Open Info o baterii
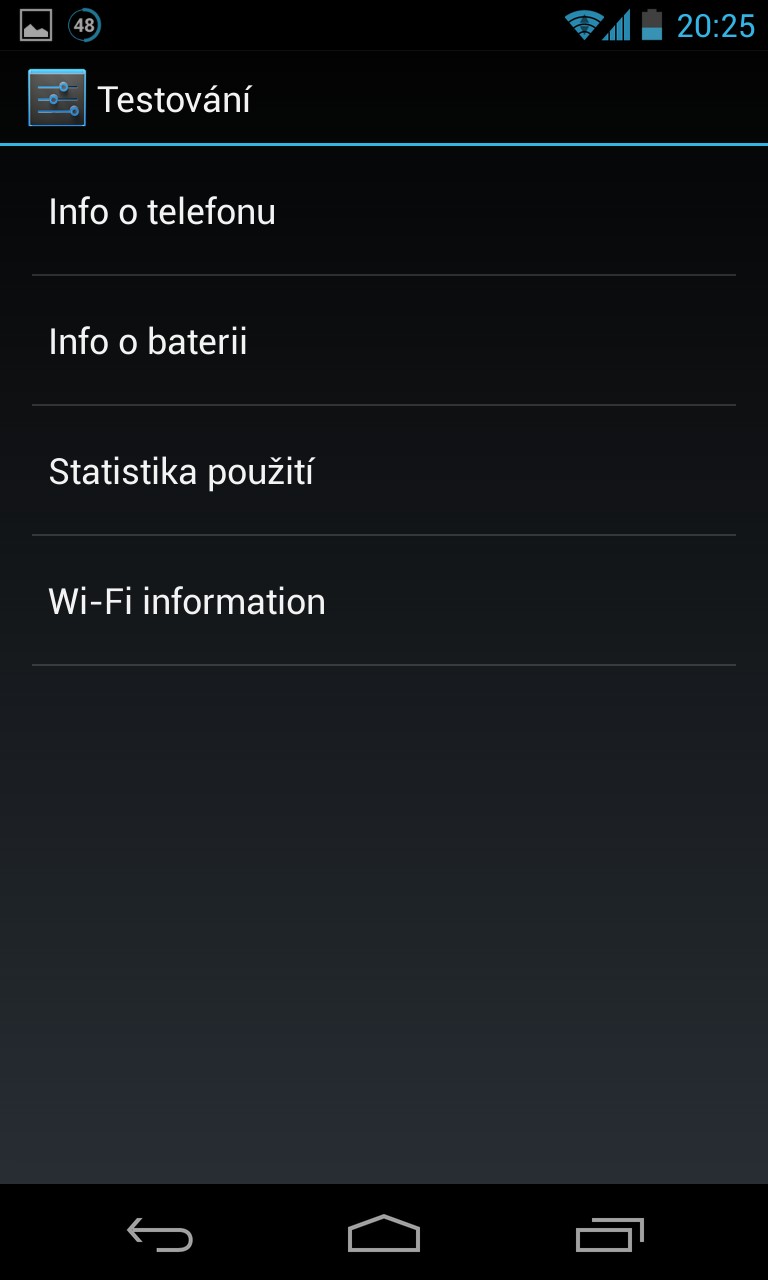This screenshot has width=768, height=1280. click(384, 341)
